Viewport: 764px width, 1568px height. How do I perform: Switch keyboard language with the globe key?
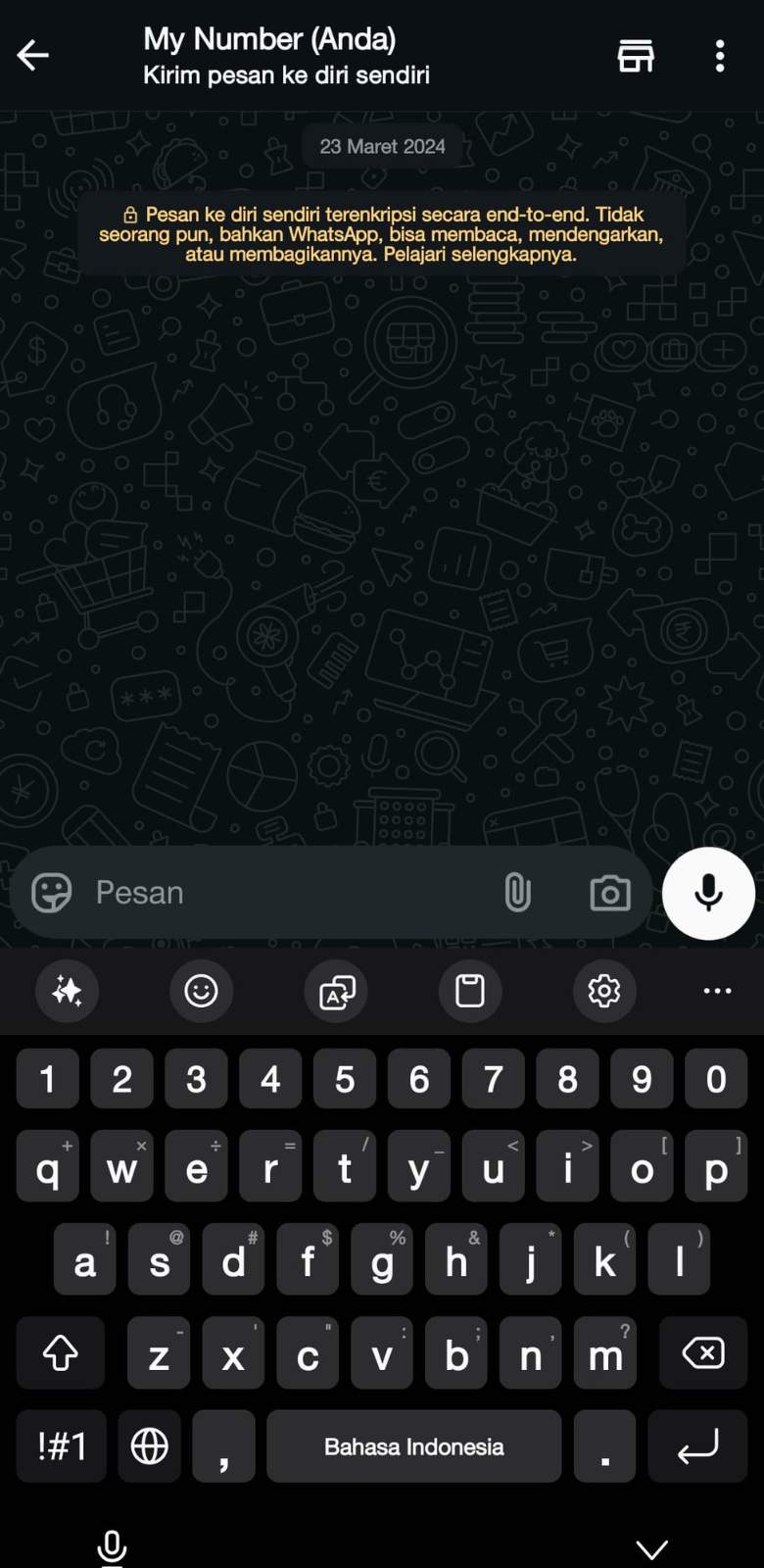coord(150,1445)
